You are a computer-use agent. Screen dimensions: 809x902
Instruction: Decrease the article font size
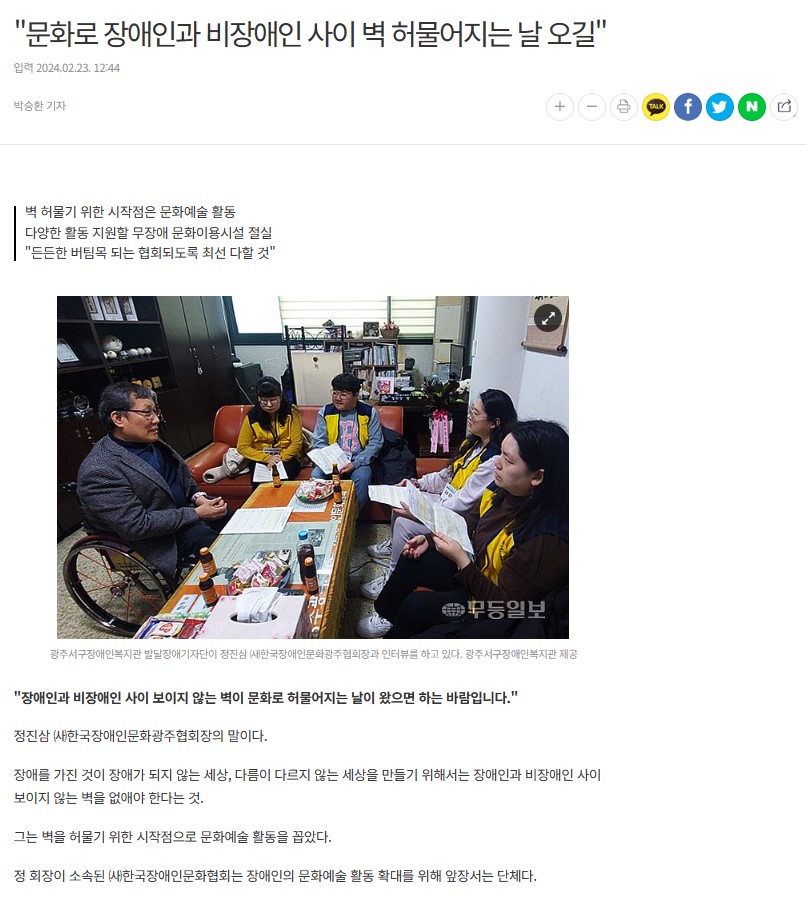pos(592,107)
